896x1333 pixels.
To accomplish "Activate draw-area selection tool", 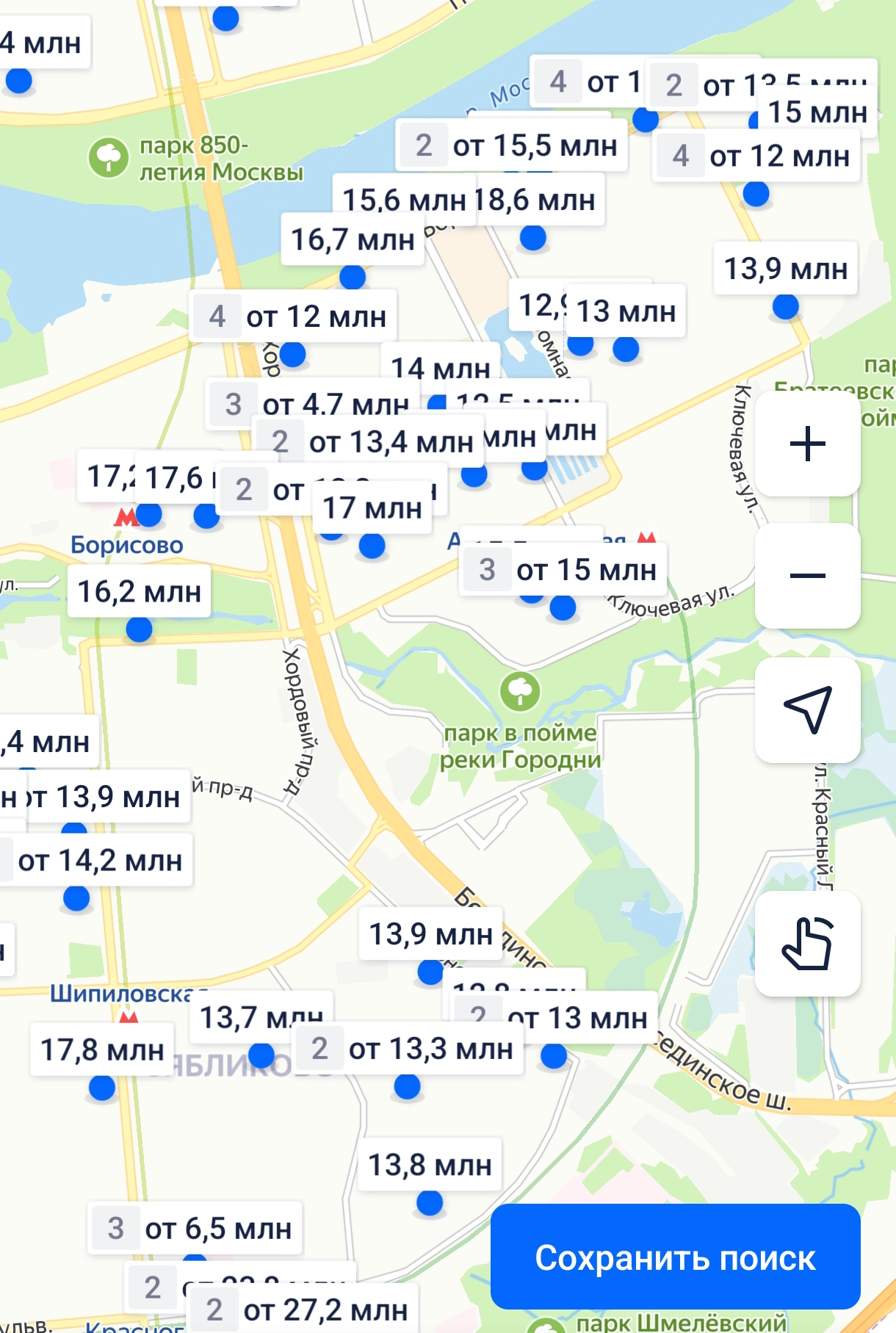I will pyautogui.click(x=807, y=944).
